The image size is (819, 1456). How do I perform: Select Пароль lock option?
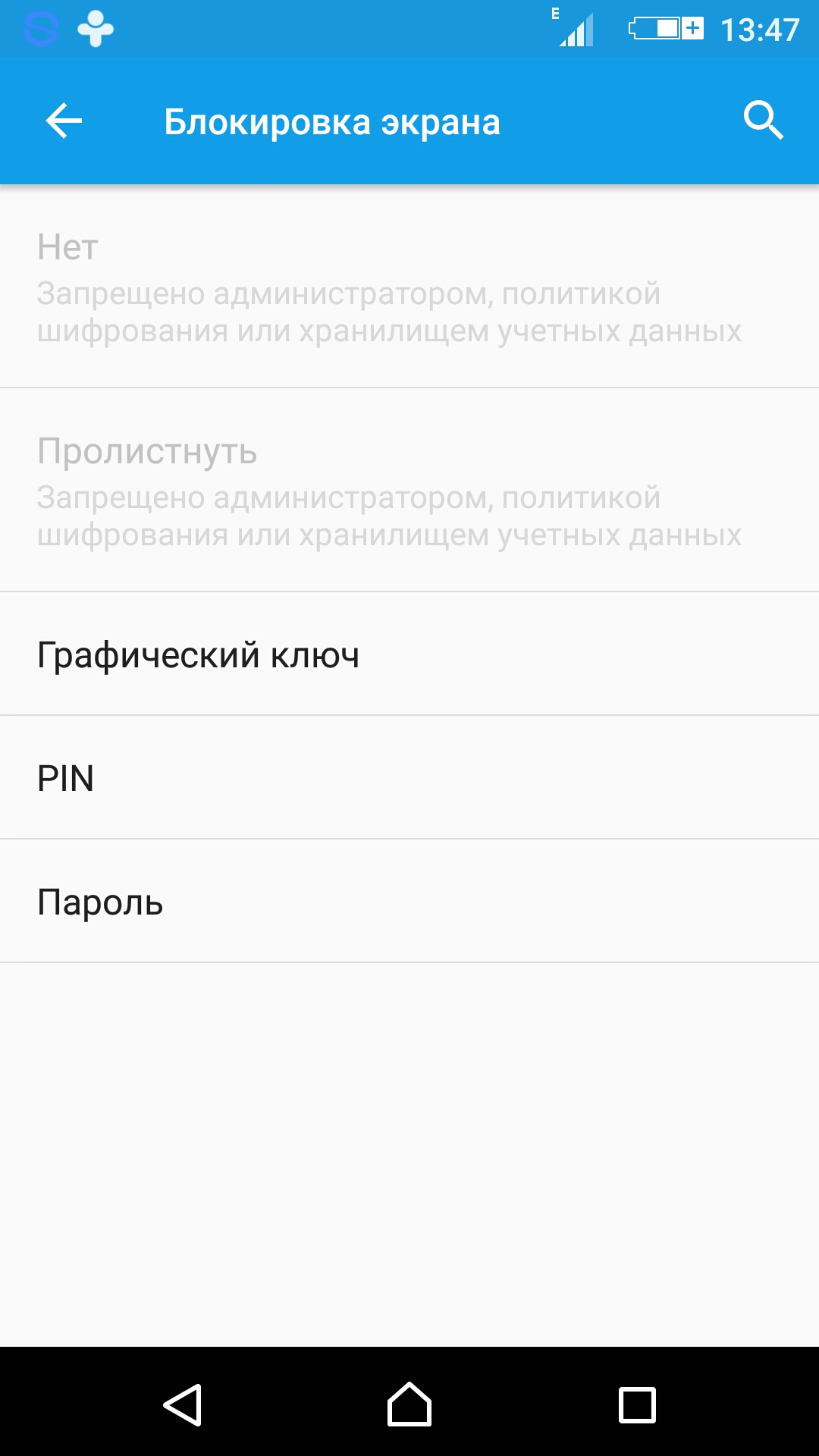click(x=409, y=901)
